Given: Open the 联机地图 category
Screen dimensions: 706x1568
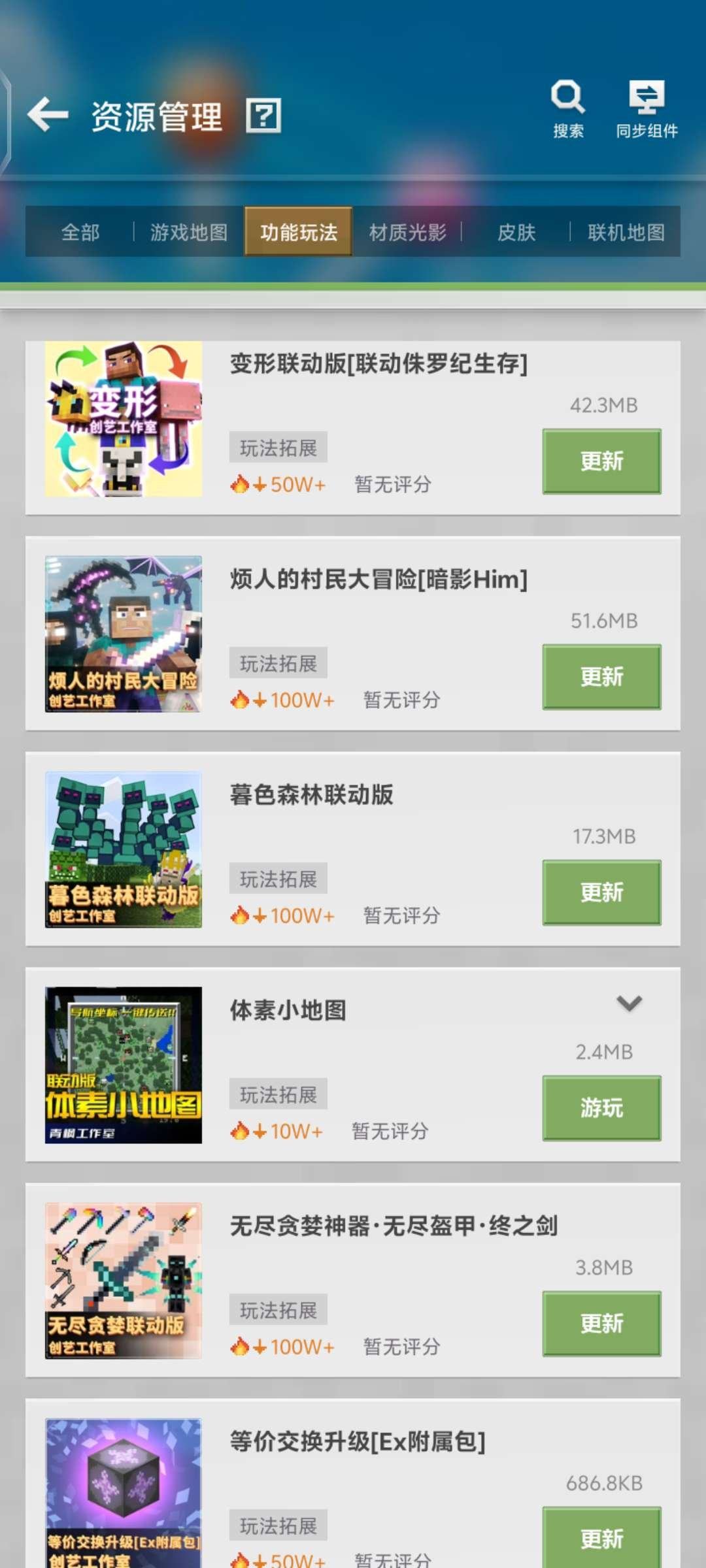Looking at the screenshot, I should [x=626, y=233].
